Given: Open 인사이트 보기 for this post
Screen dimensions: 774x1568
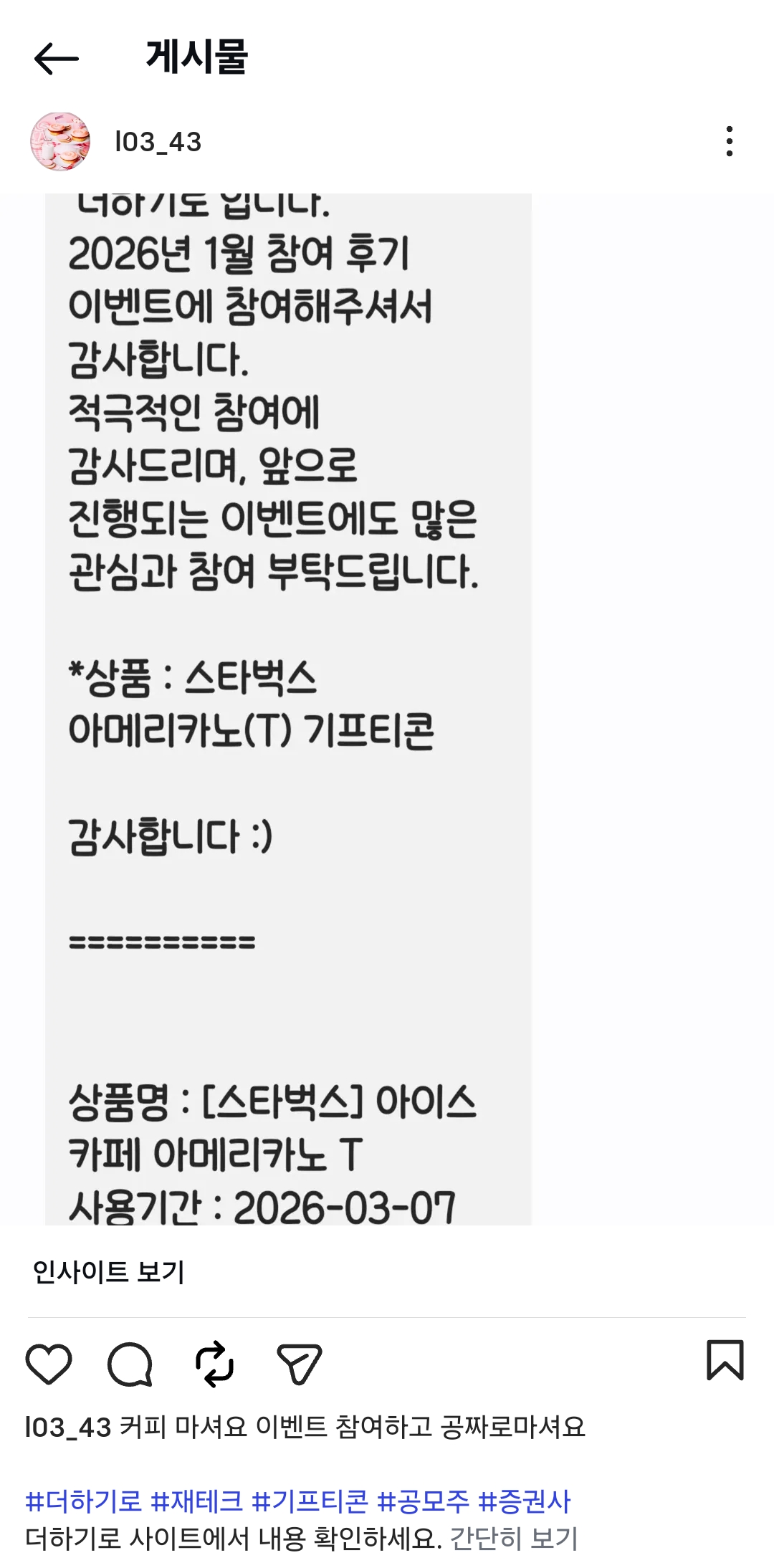Looking at the screenshot, I should (108, 1272).
